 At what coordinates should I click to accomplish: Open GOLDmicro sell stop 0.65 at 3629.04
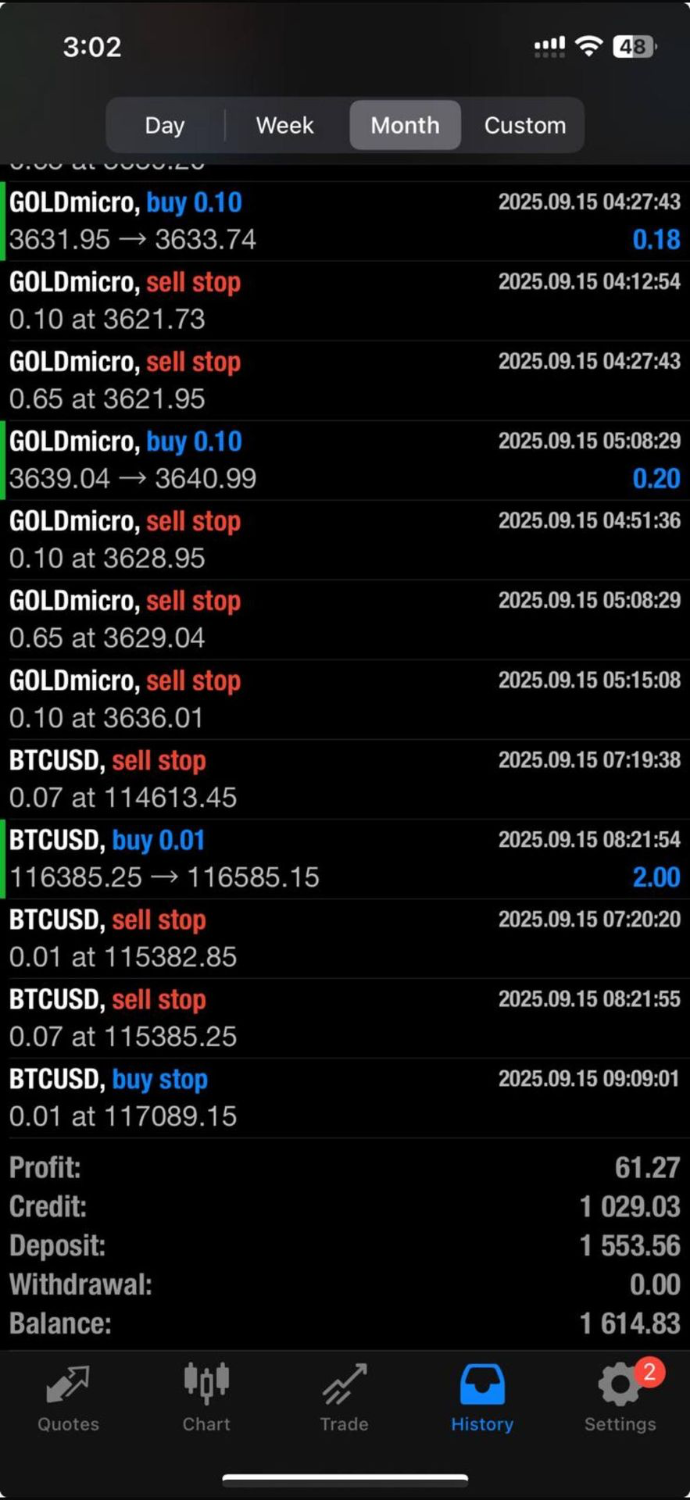(x=345, y=620)
